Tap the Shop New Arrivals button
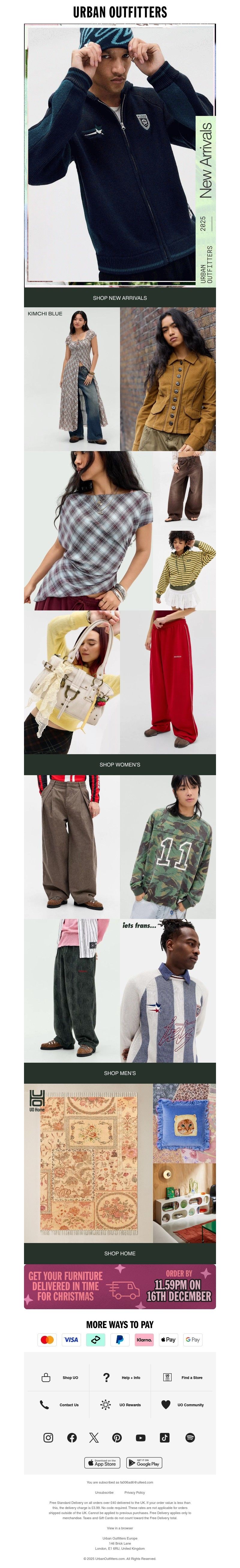 [x=119, y=298]
